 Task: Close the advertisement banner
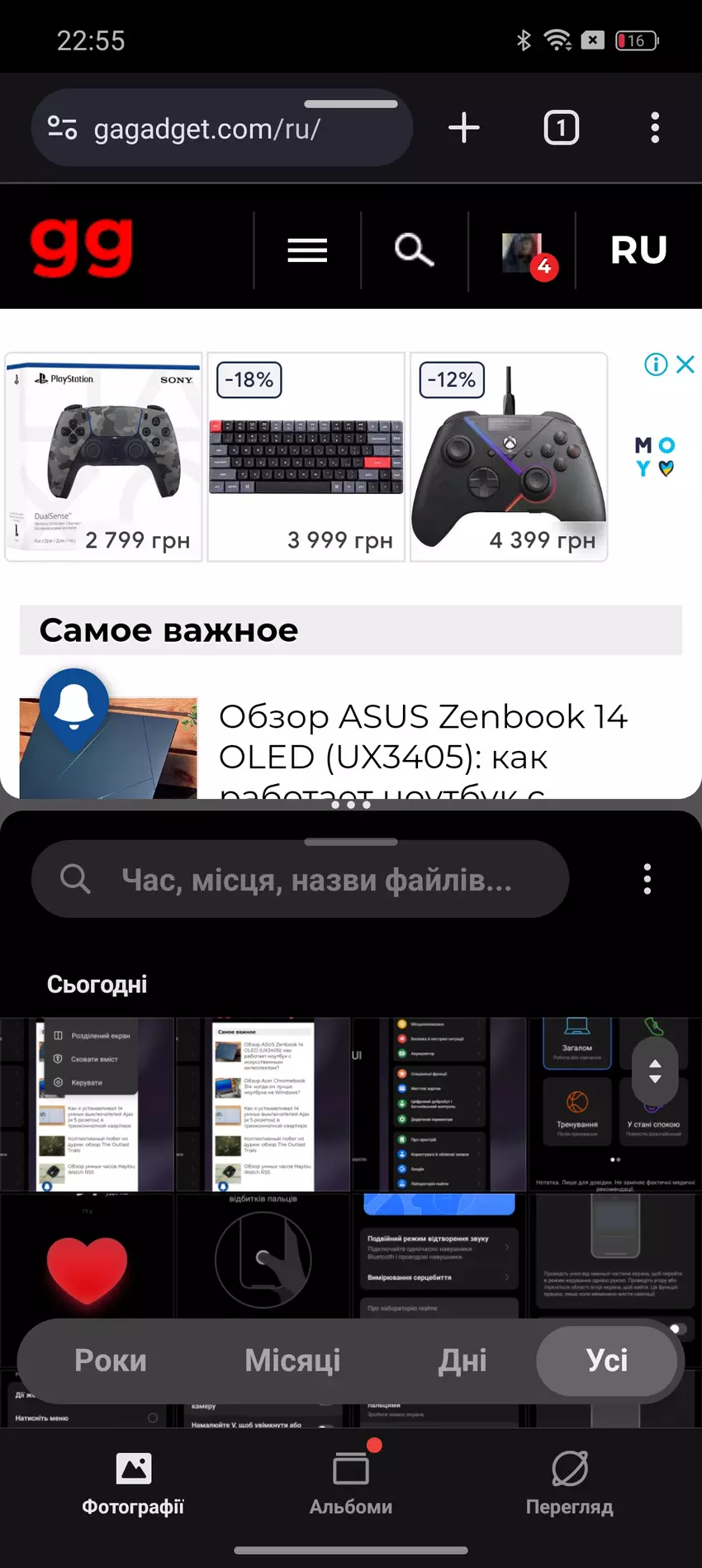click(685, 364)
